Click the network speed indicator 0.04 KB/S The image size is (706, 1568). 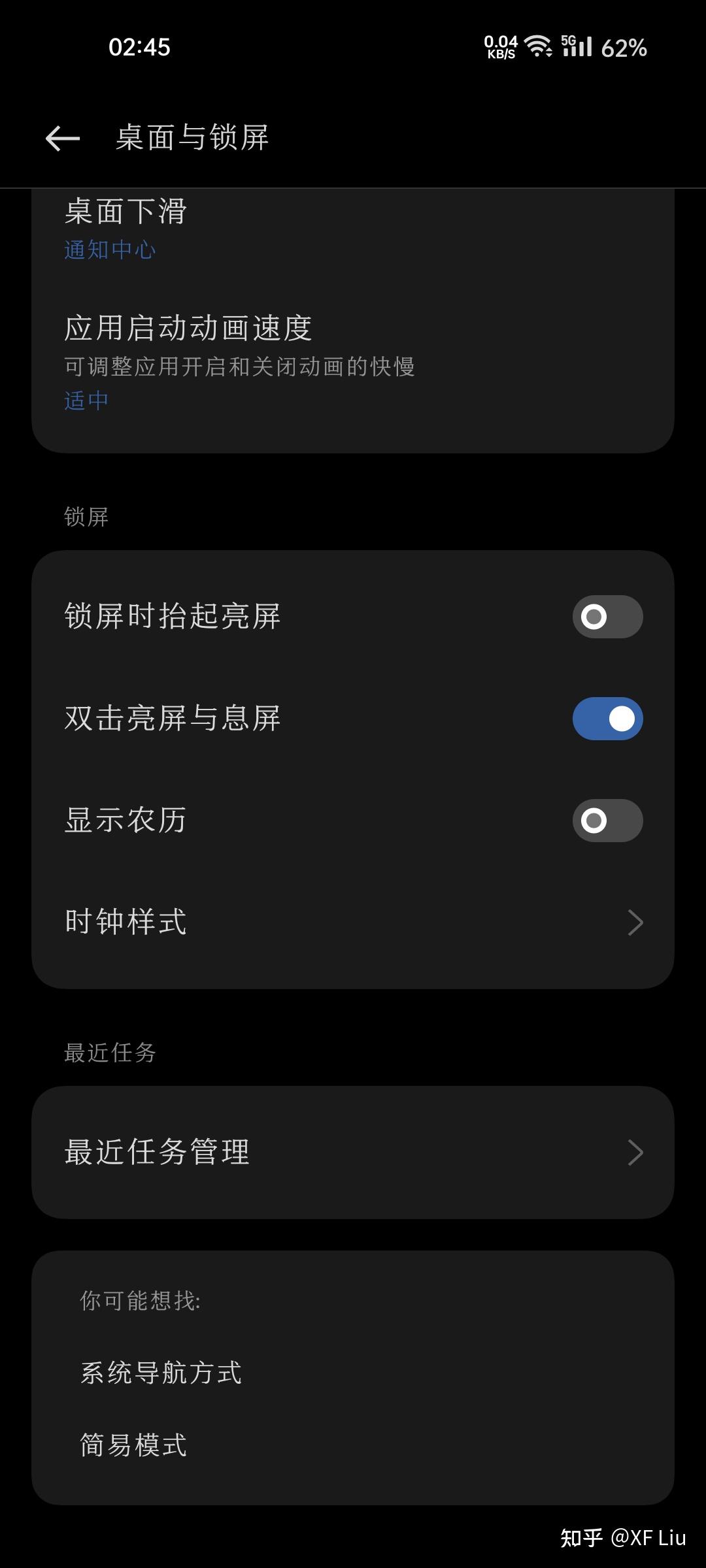coord(500,47)
